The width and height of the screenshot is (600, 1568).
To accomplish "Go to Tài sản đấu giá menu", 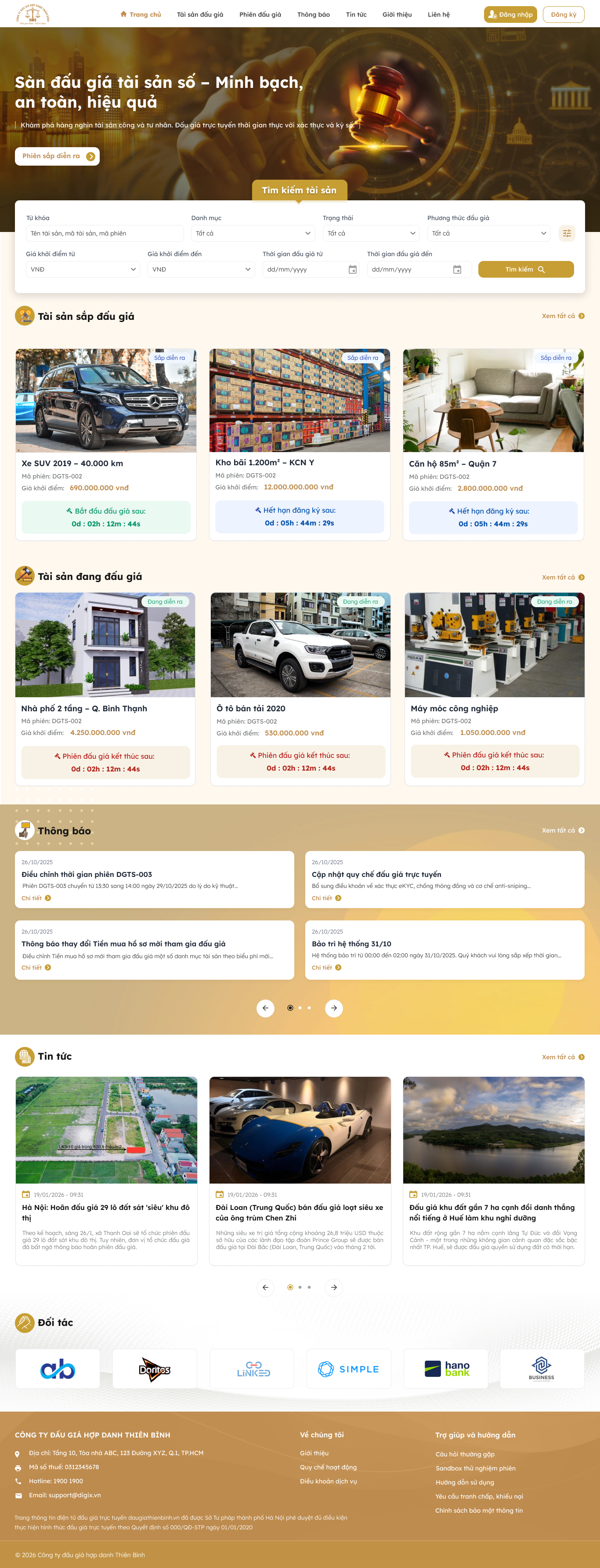I will pos(199,14).
